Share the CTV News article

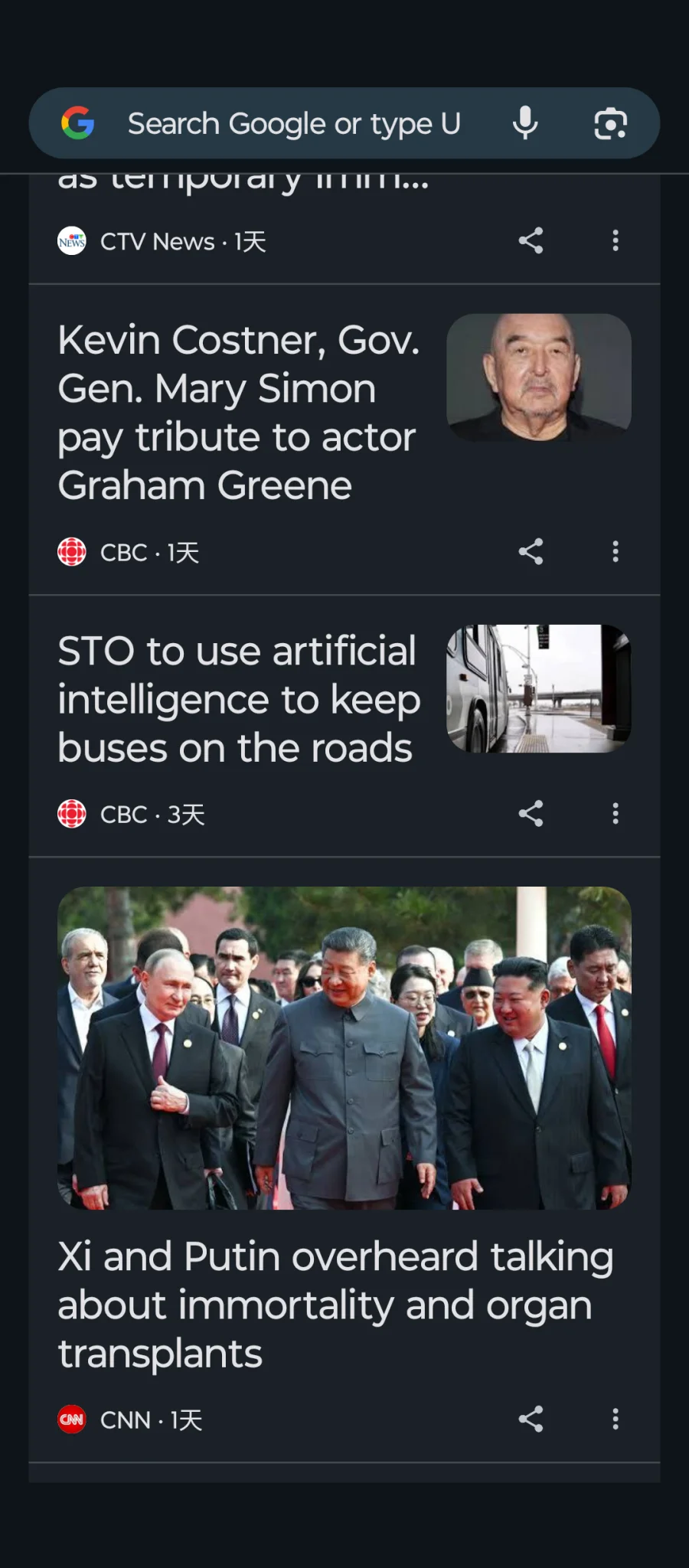[x=531, y=241]
